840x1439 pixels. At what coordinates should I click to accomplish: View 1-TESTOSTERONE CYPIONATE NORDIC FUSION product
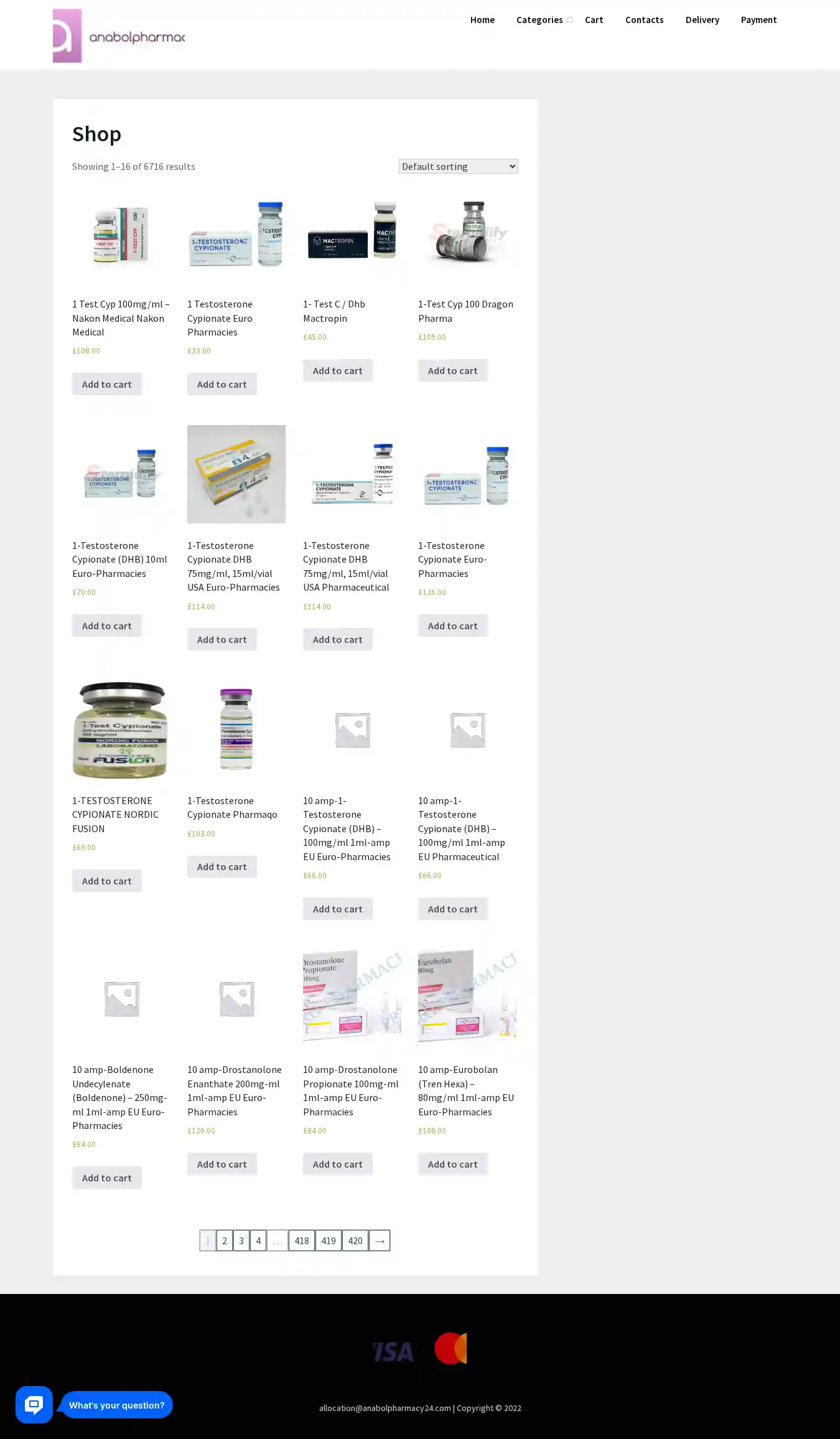pos(115,814)
